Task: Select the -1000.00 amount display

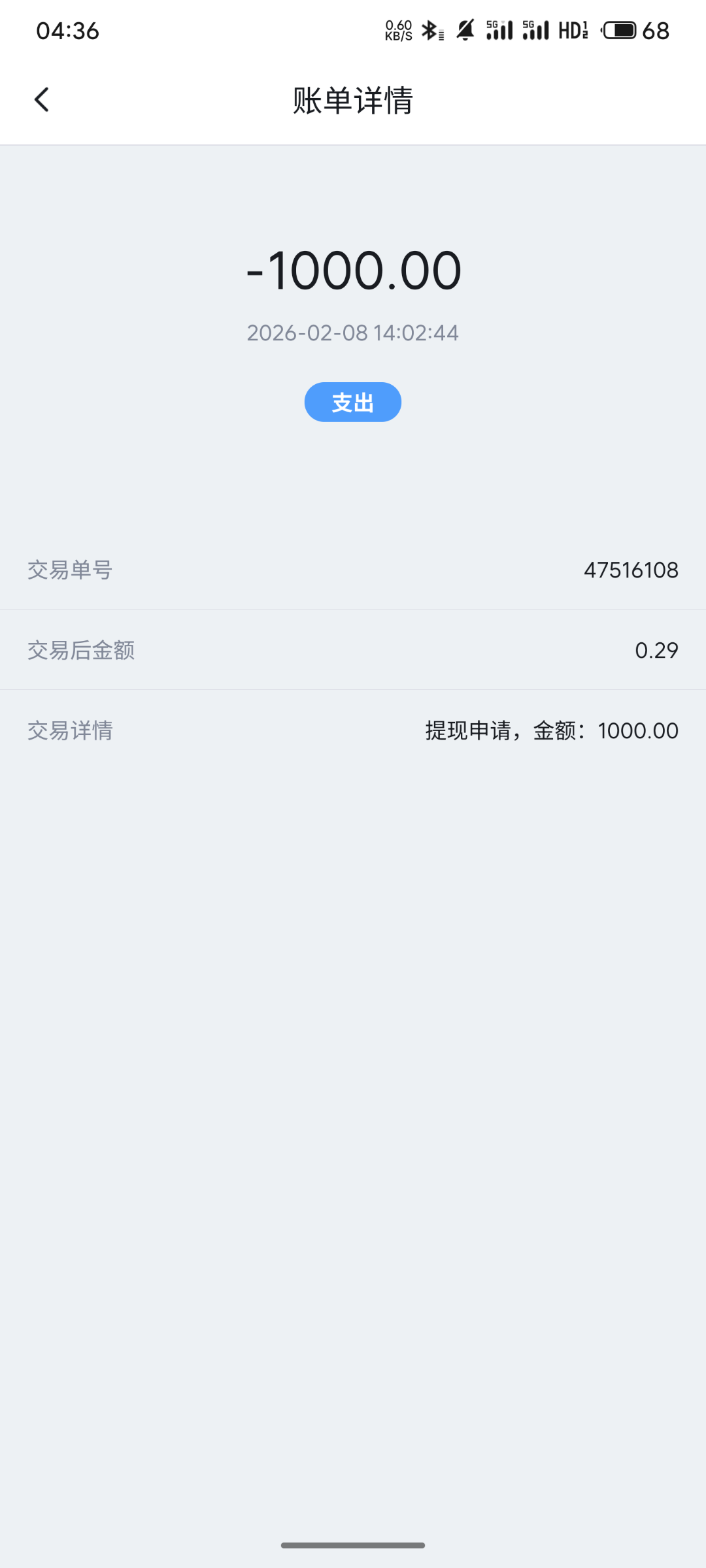Action: (x=352, y=271)
